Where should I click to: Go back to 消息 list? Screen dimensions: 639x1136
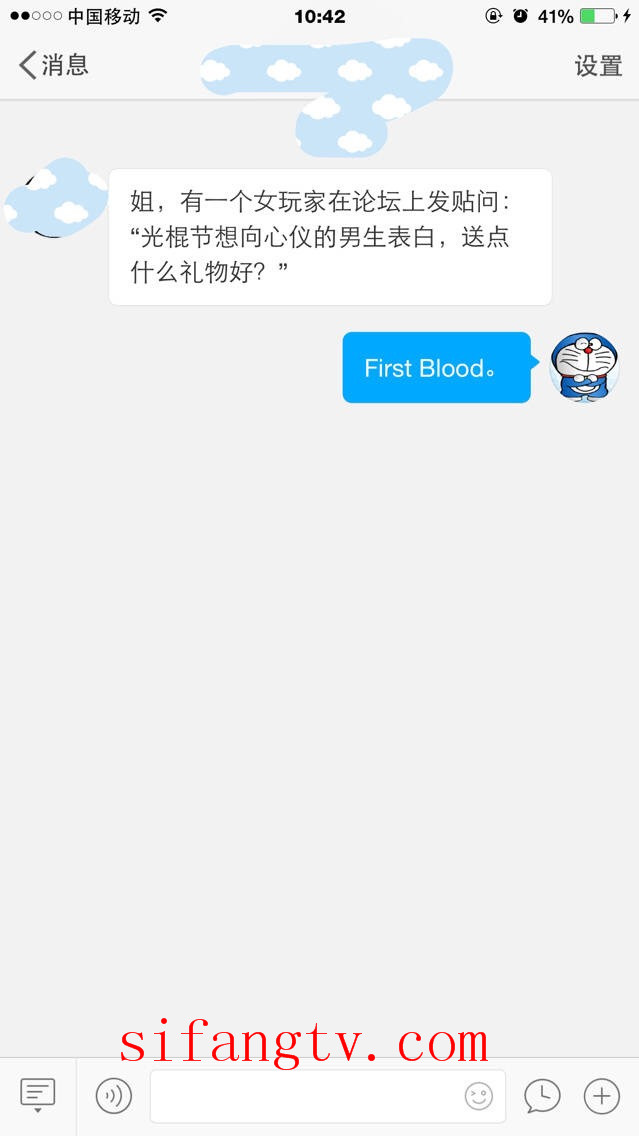click(53, 66)
